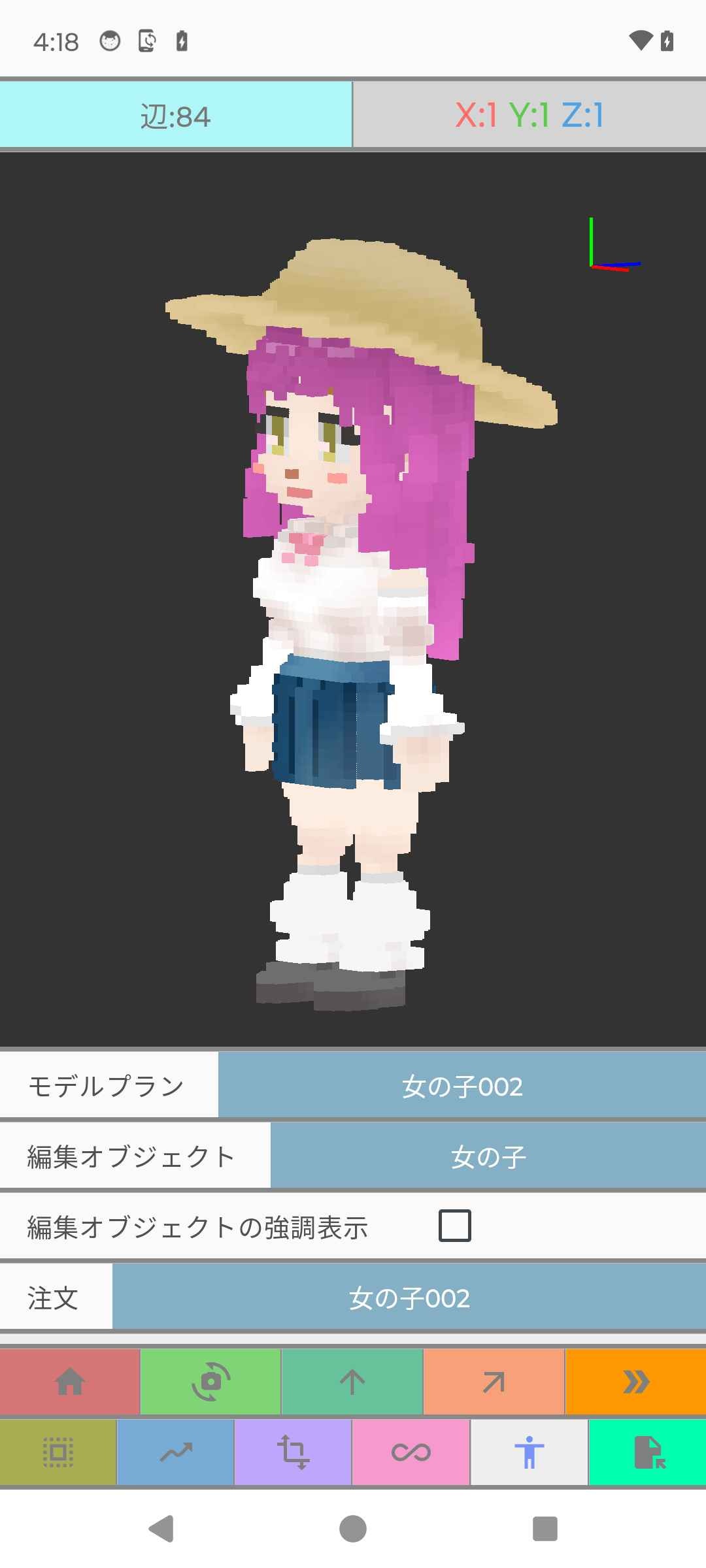Tap the human figure pose tool
Image resolution: width=706 pixels, height=1568 pixels.
[529, 1452]
